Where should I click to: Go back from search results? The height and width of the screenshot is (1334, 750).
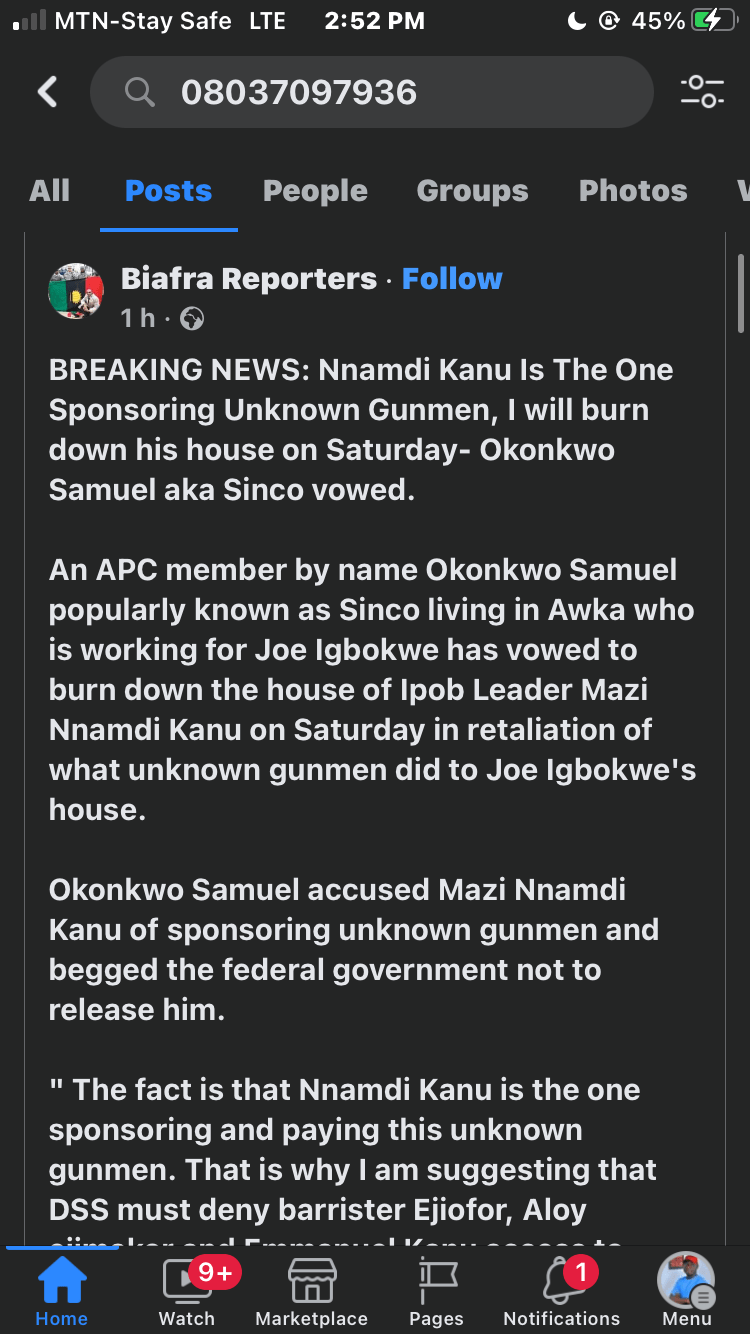click(47, 92)
